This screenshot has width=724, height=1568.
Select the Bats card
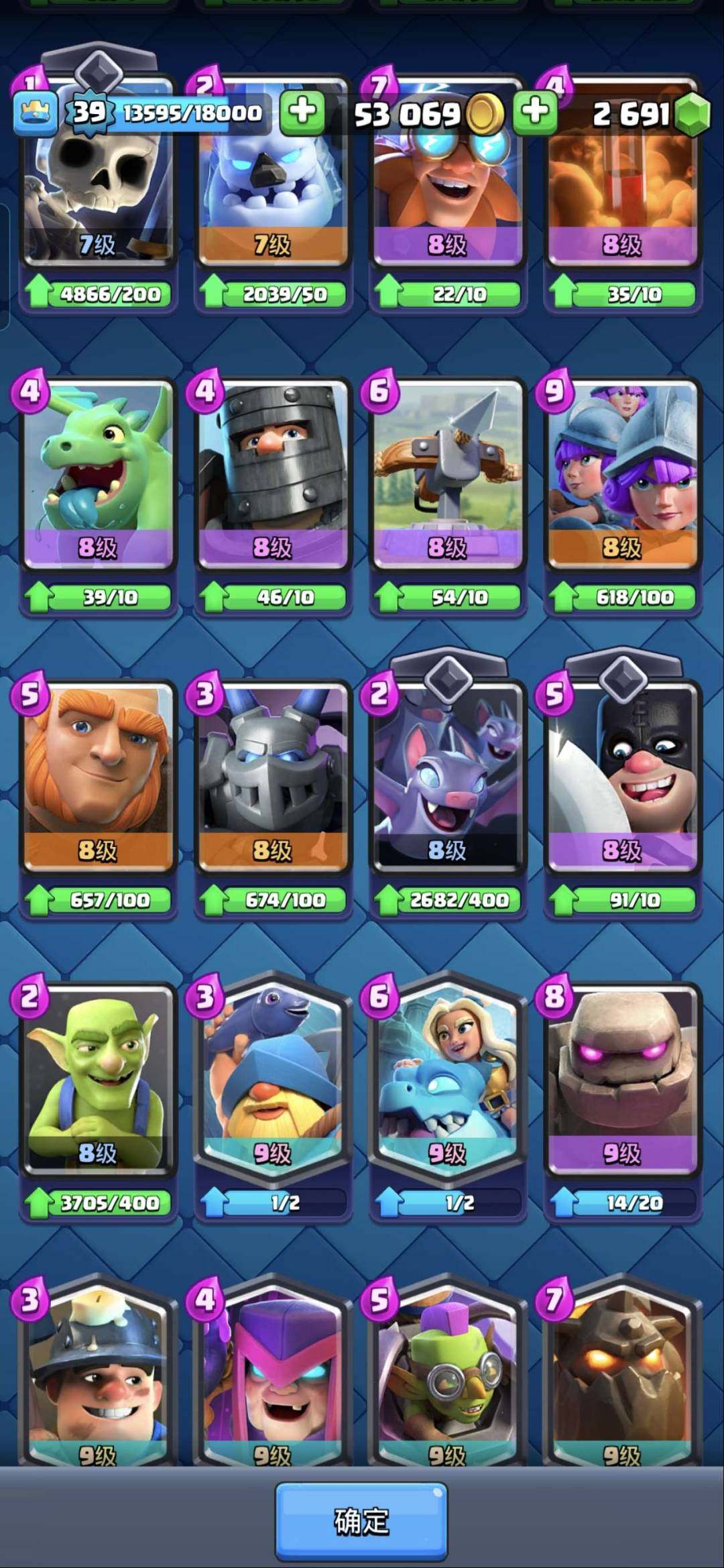point(447,776)
